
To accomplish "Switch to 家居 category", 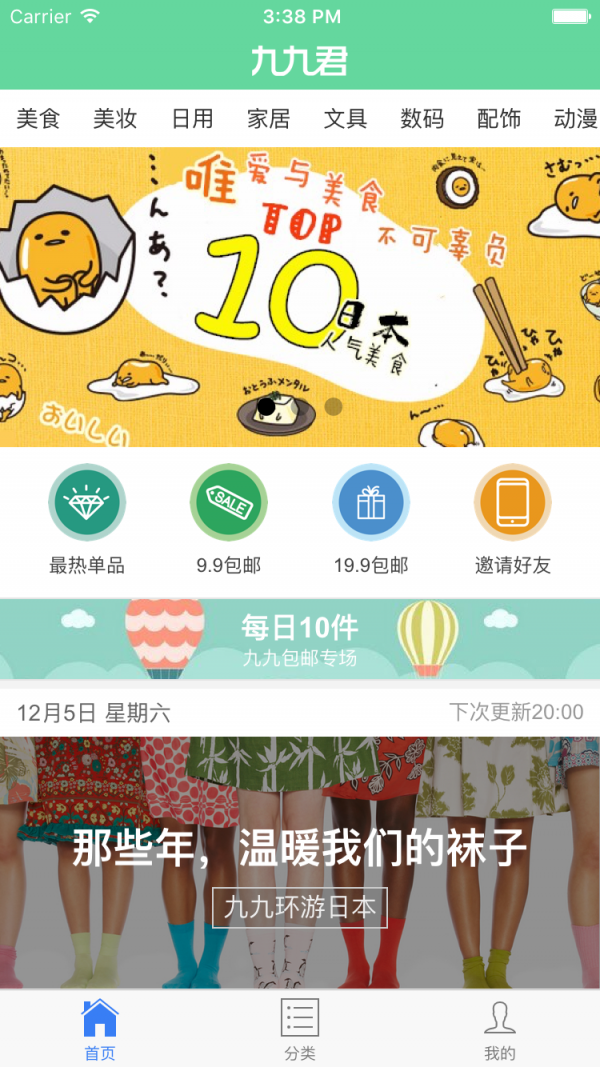I will (x=268, y=119).
